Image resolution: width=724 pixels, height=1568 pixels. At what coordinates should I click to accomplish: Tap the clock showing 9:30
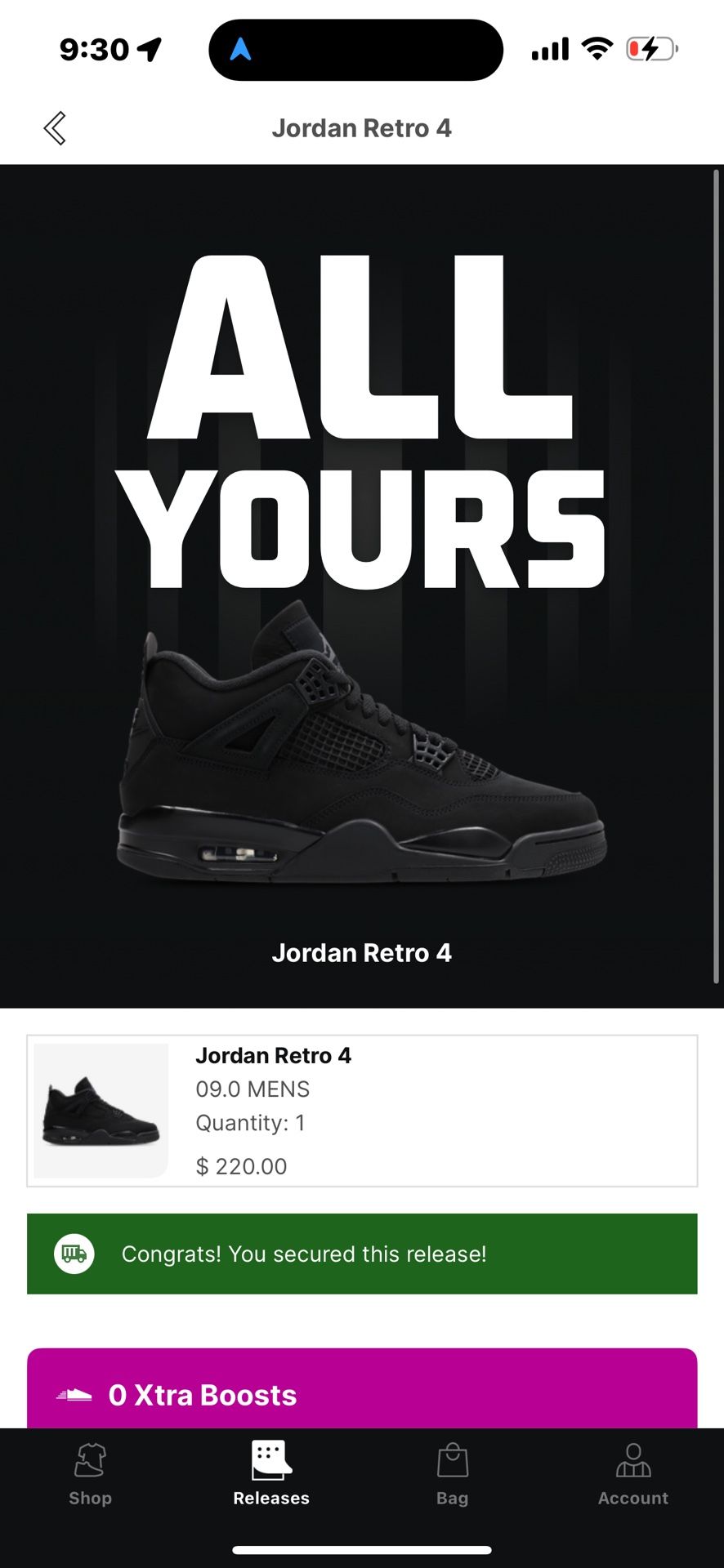(92, 49)
